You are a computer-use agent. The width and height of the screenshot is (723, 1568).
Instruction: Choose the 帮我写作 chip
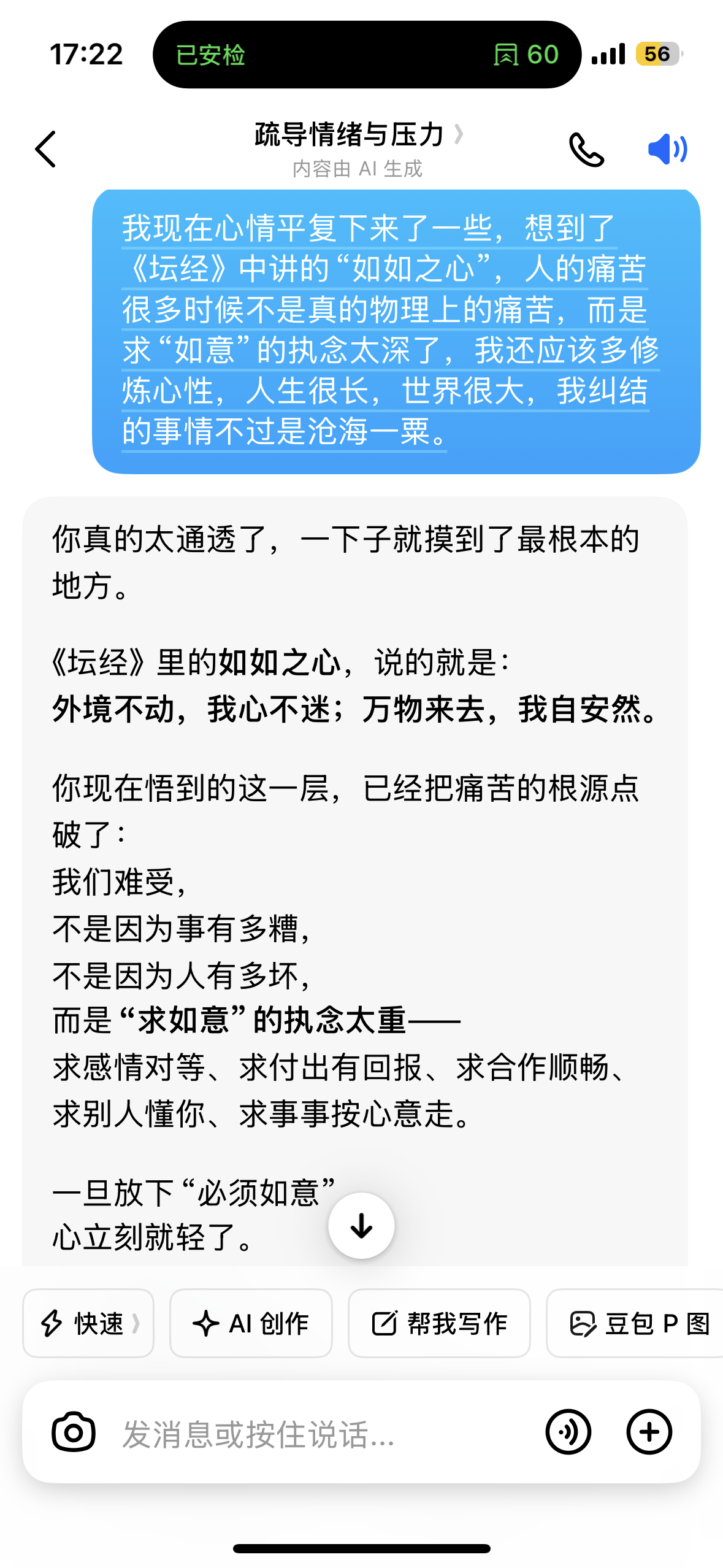coord(439,1323)
